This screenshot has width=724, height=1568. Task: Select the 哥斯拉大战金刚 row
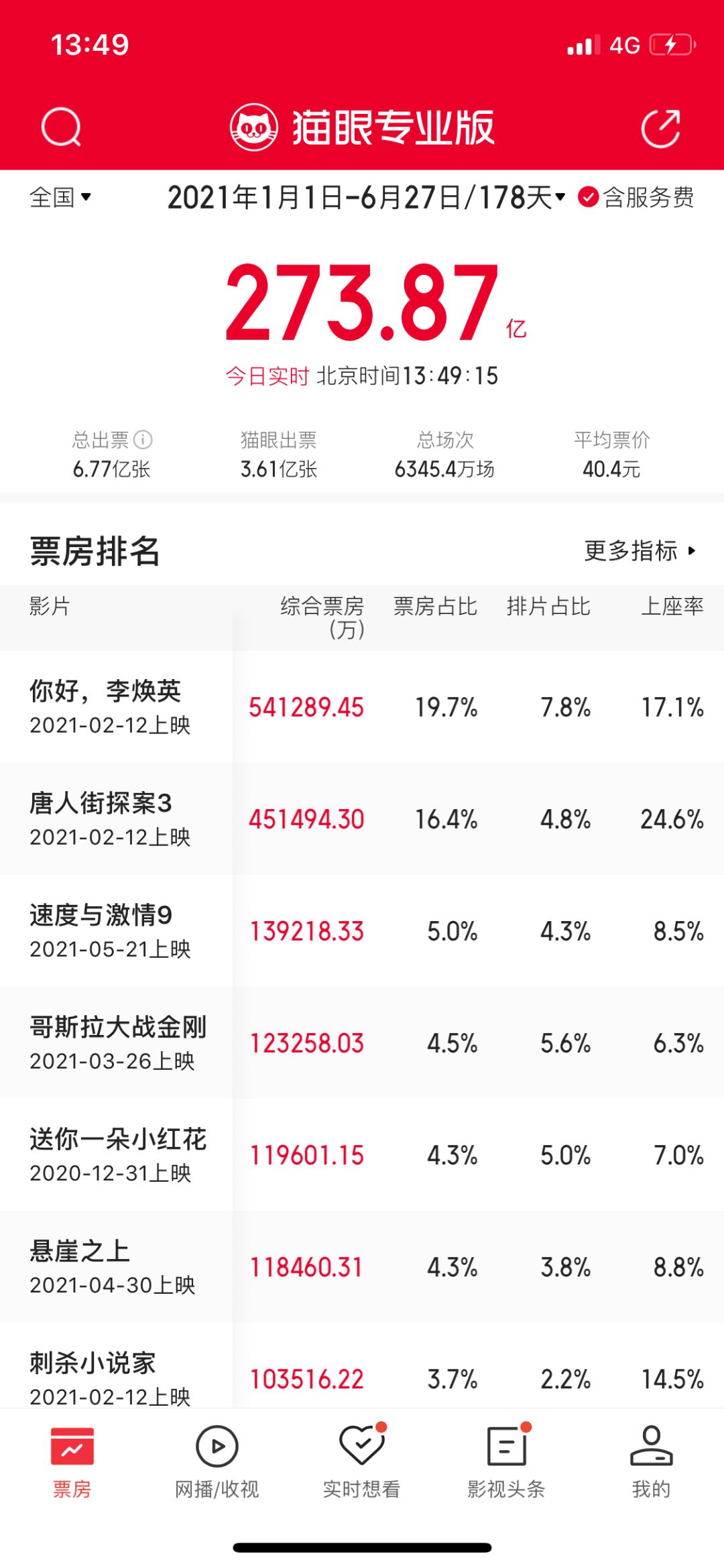362,1042
